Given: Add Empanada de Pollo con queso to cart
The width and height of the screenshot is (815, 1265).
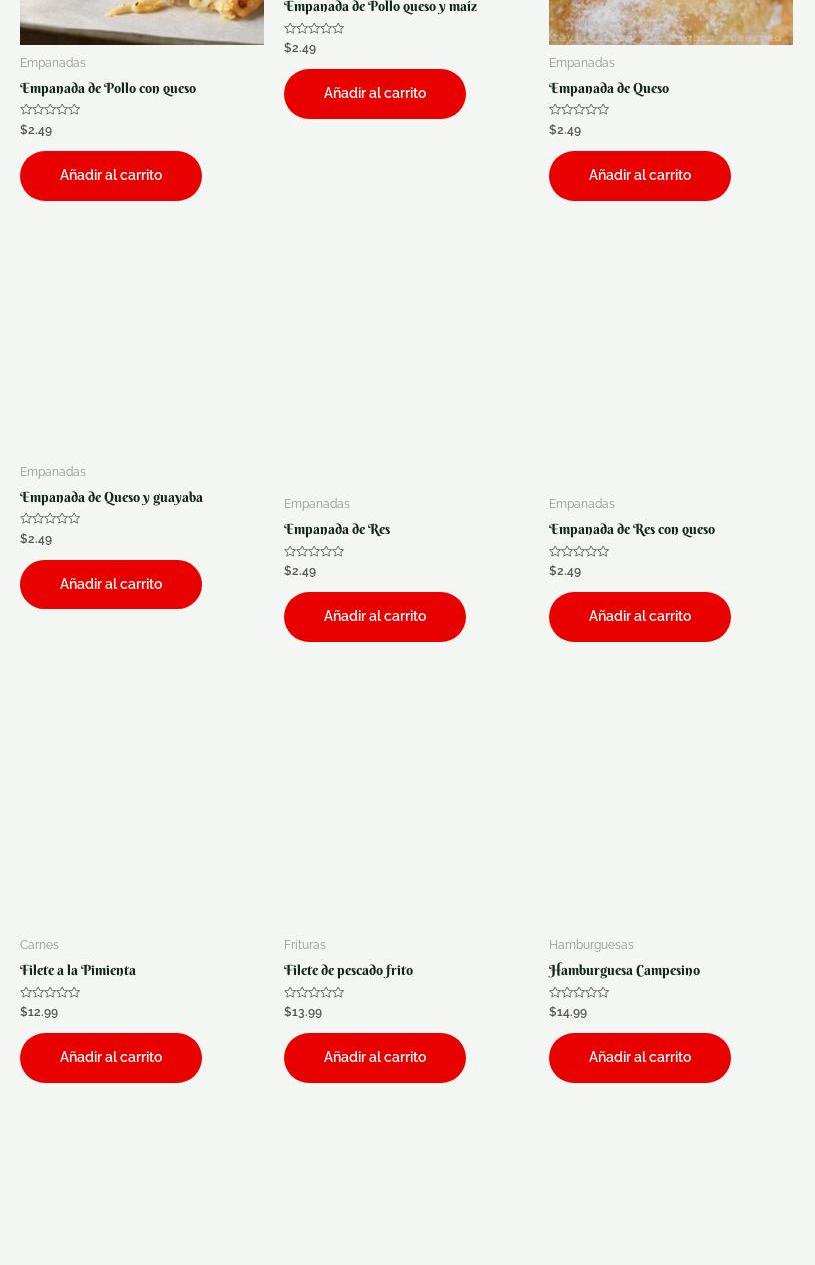Looking at the screenshot, I should pyautogui.click(x=111, y=176).
